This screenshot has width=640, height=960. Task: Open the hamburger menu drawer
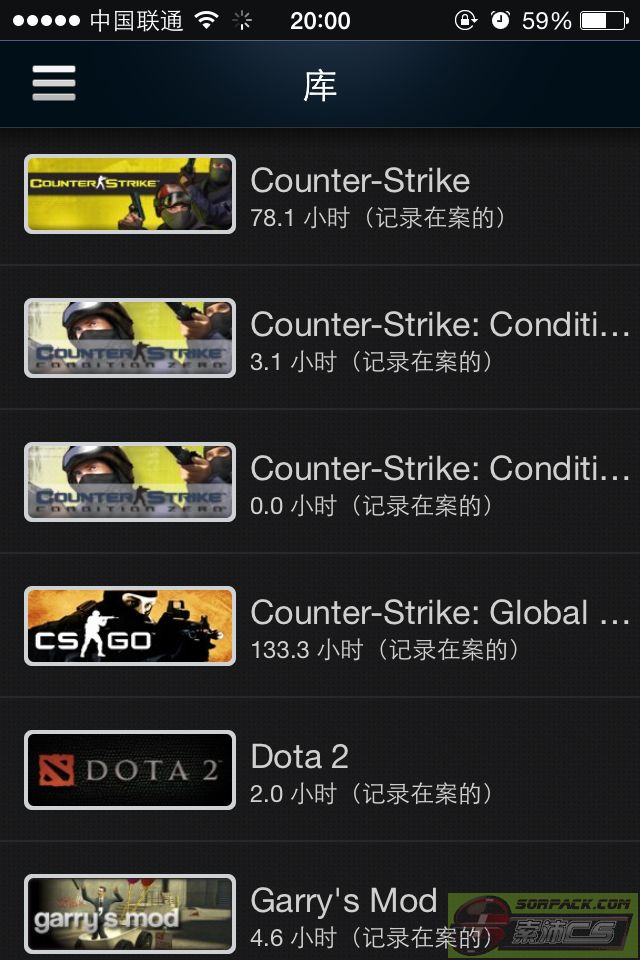54,84
